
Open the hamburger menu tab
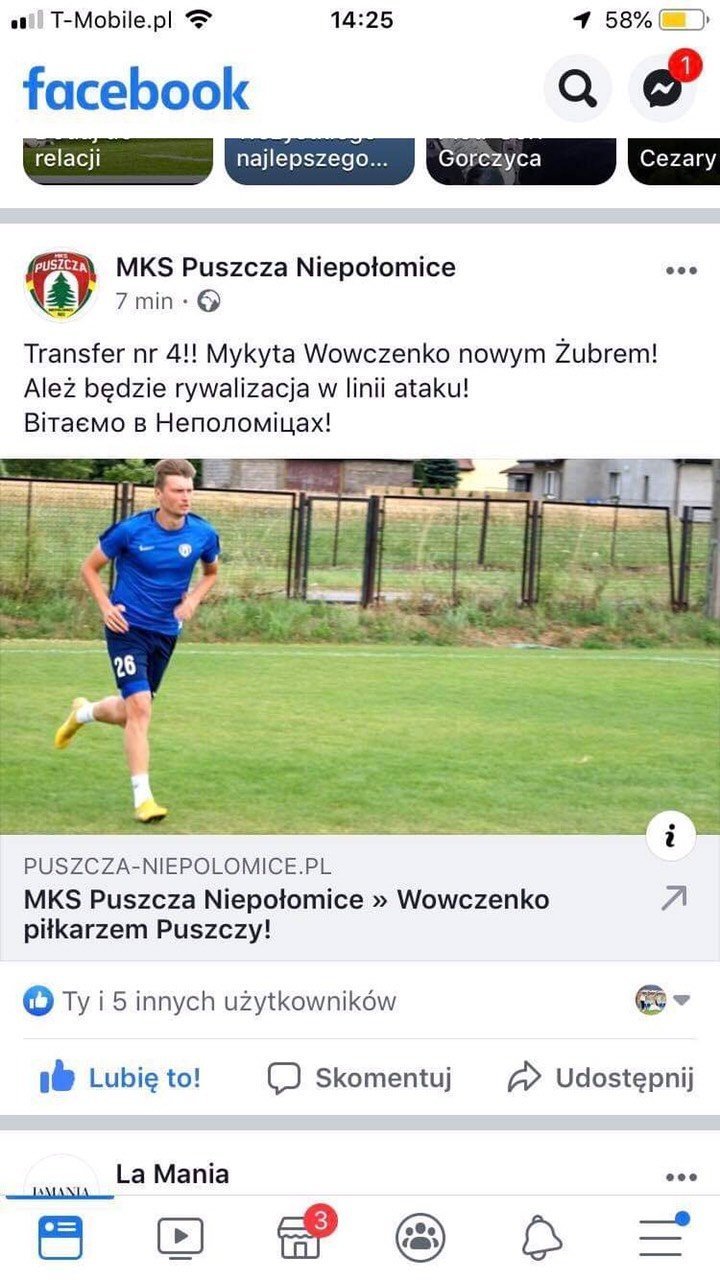pos(661,1238)
